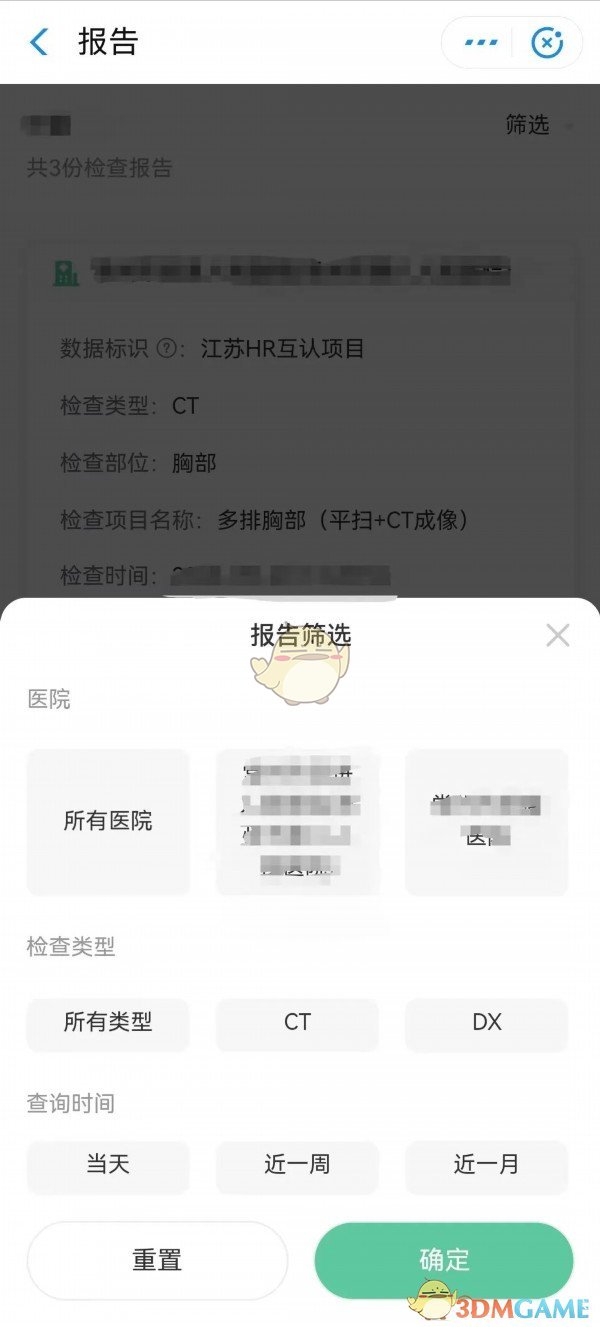This screenshot has width=600, height=1327.
Task: Select the 所有医院 chip
Action: [x=108, y=821]
